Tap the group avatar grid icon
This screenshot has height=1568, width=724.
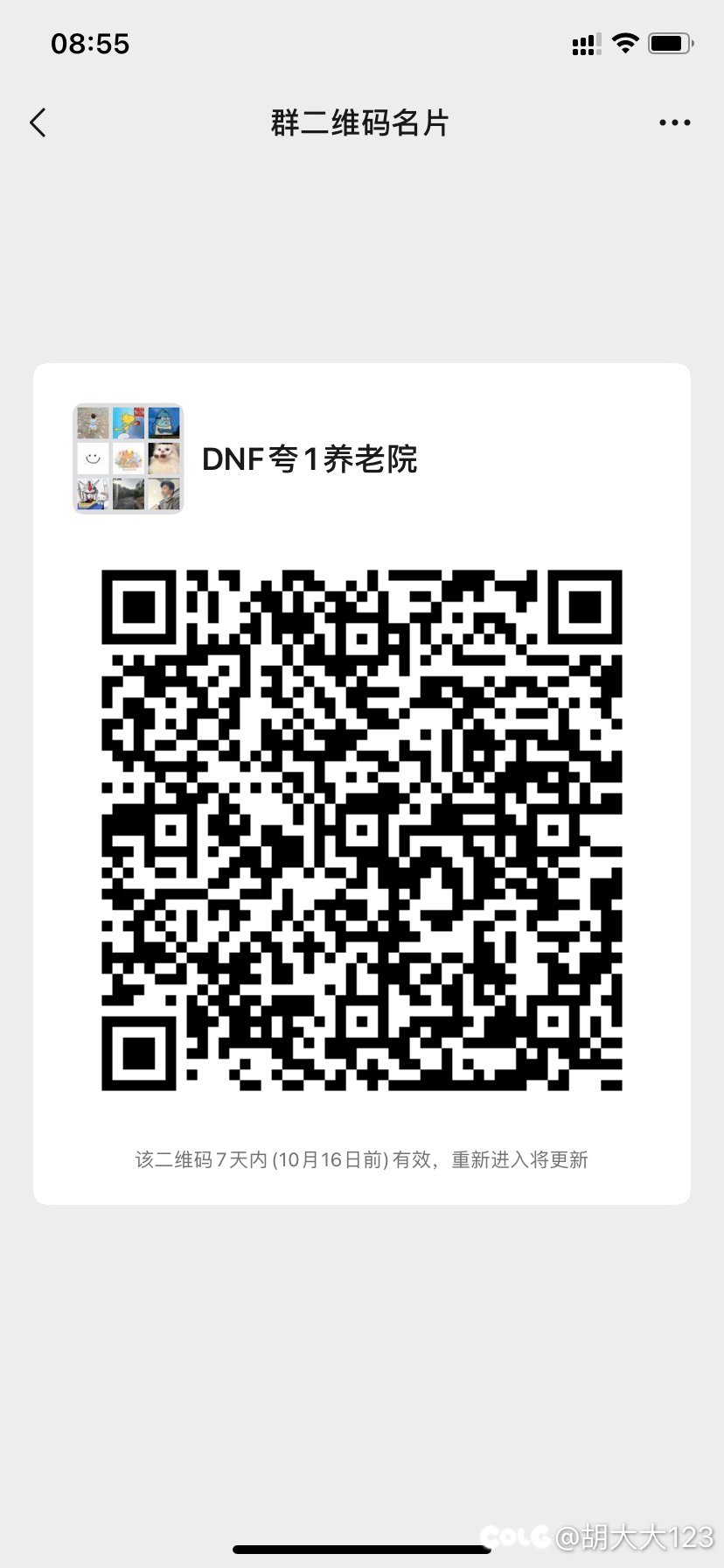pyautogui.click(x=128, y=458)
